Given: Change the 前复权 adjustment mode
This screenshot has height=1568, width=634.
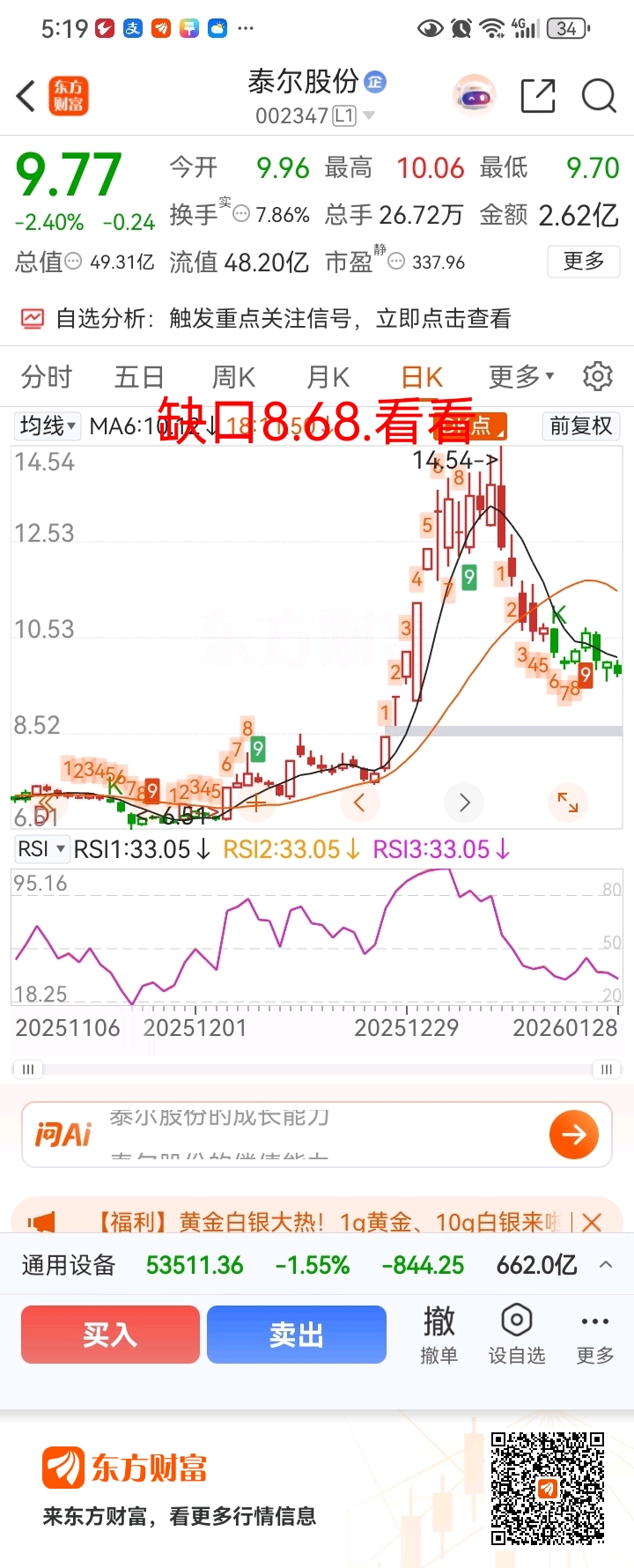Looking at the screenshot, I should [x=580, y=426].
